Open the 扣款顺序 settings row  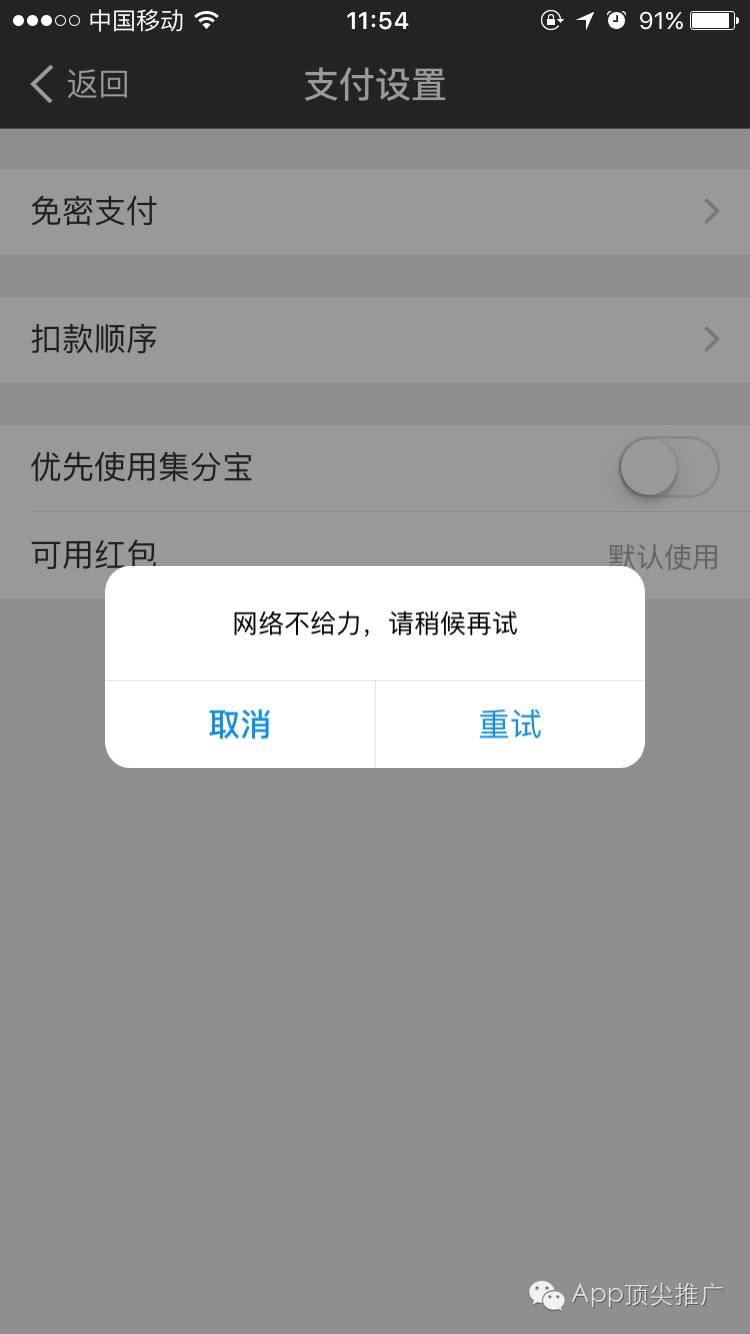(375, 340)
